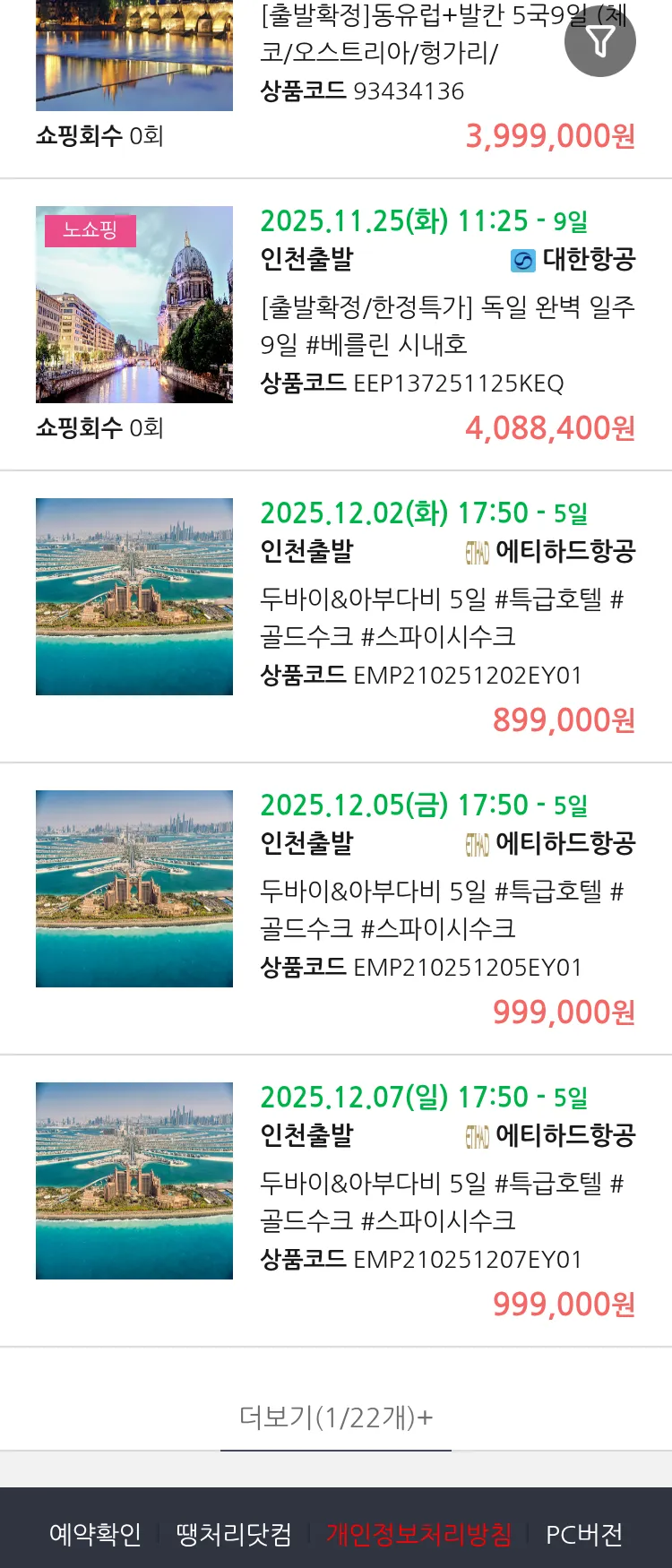Load more results with 더보기(1/22개)+
The width and height of the screenshot is (672, 1568).
click(336, 1417)
